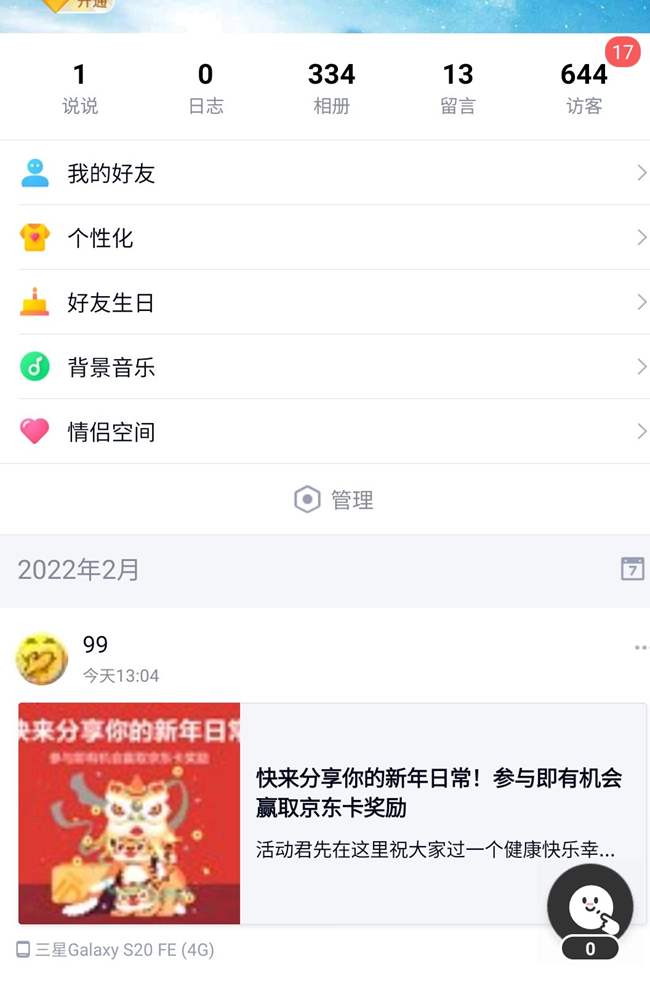The height and width of the screenshot is (981, 650).
Task: View the 相册 albums
Action: (x=331, y=88)
